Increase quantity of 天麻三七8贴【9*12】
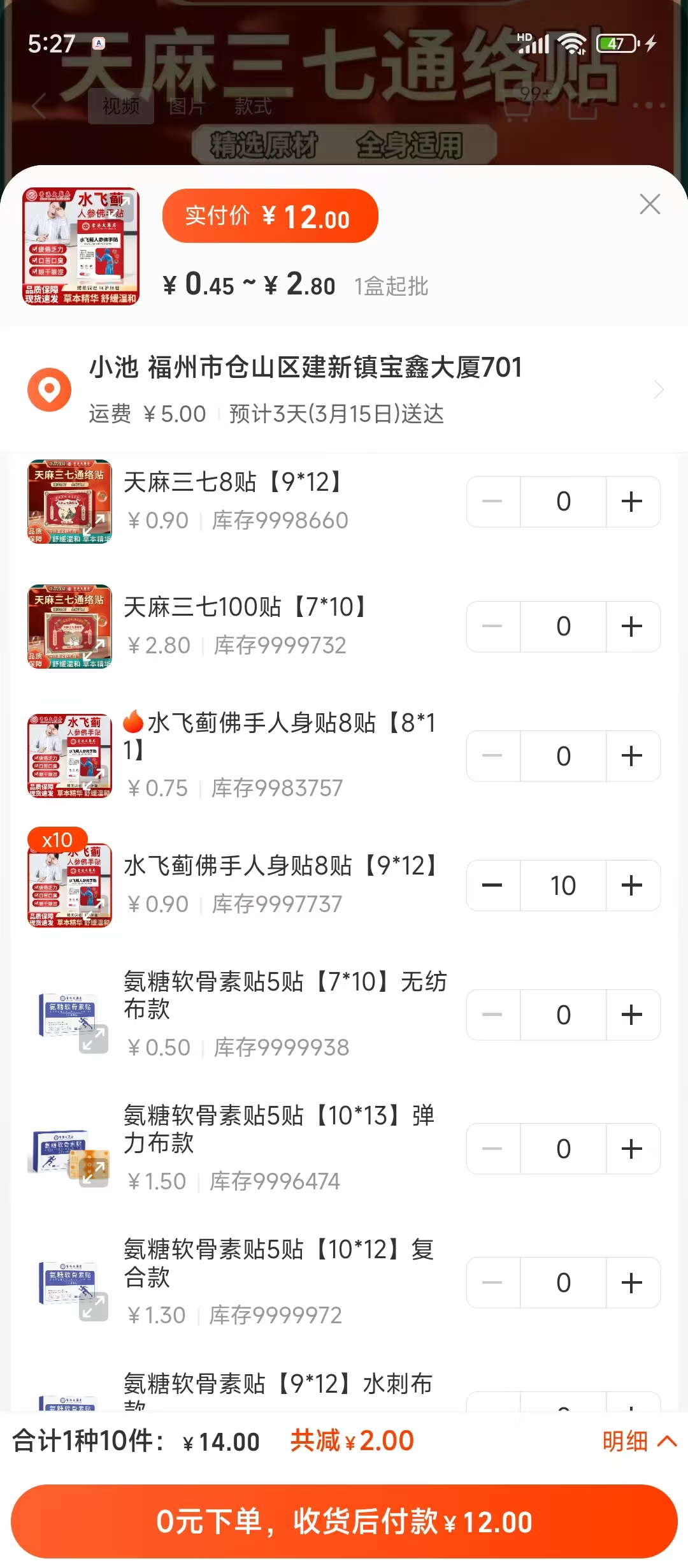 click(632, 502)
